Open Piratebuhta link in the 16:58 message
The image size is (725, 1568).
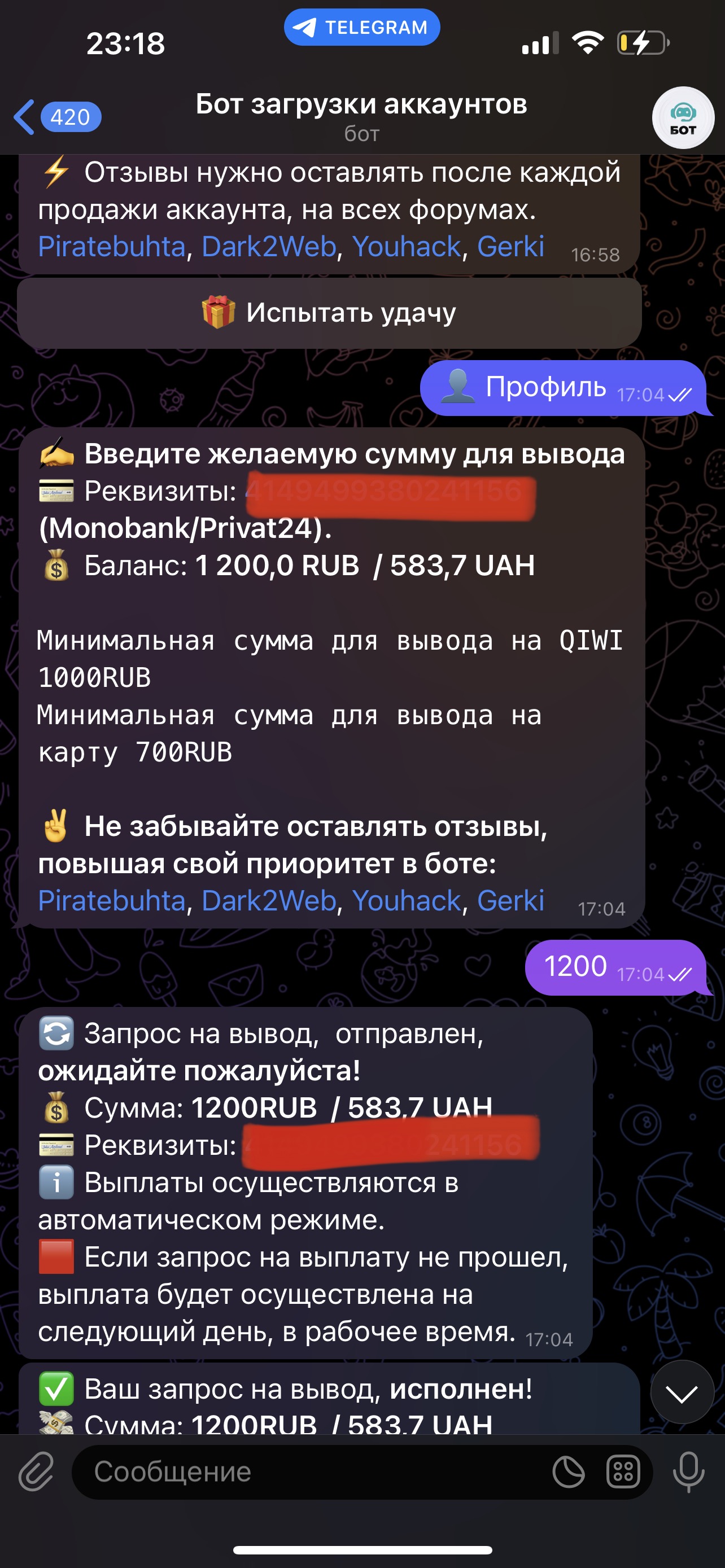click(x=111, y=247)
